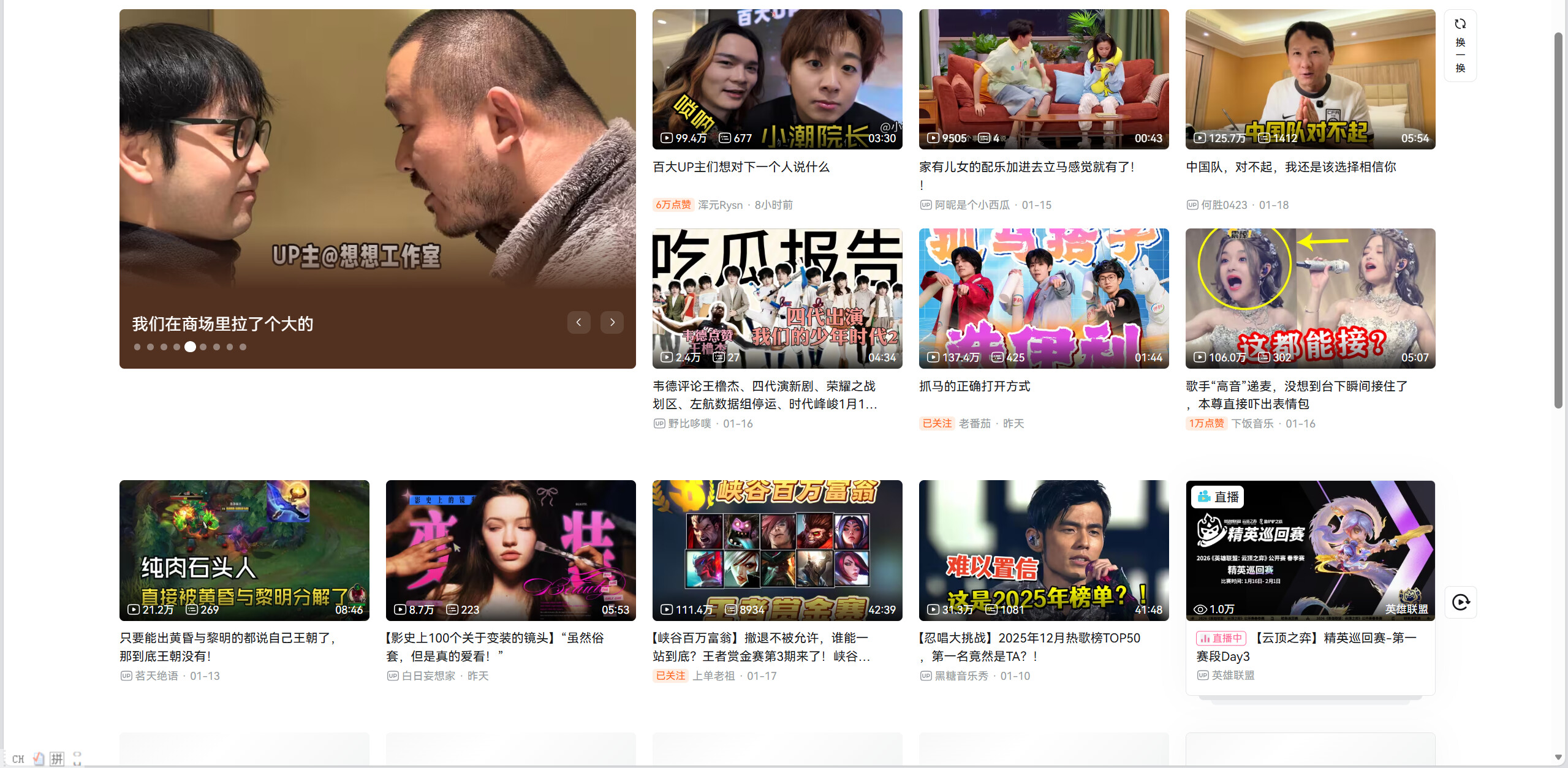Open video 忍唱大挑战 2025年12月热歌榜TOP50

pos(1043,550)
